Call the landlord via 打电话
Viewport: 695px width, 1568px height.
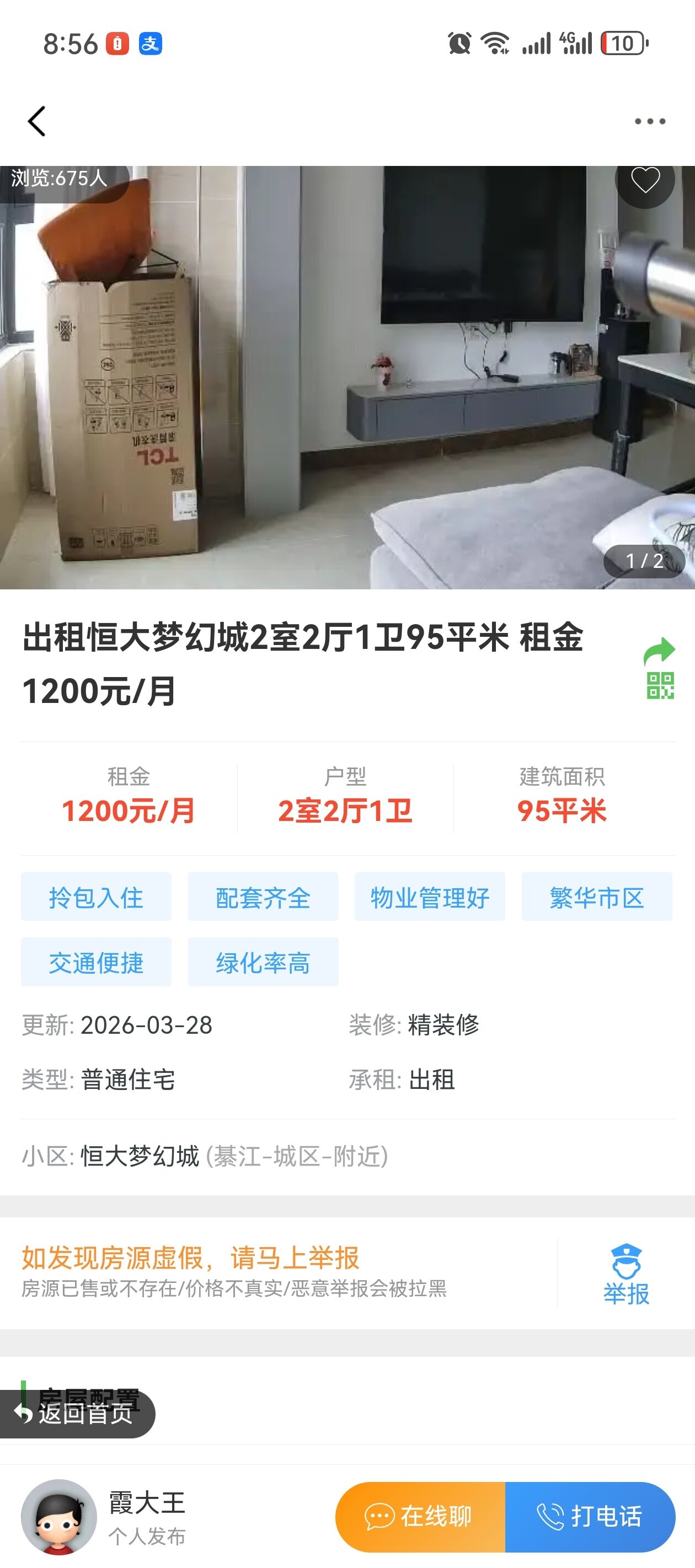(x=590, y=1516)
